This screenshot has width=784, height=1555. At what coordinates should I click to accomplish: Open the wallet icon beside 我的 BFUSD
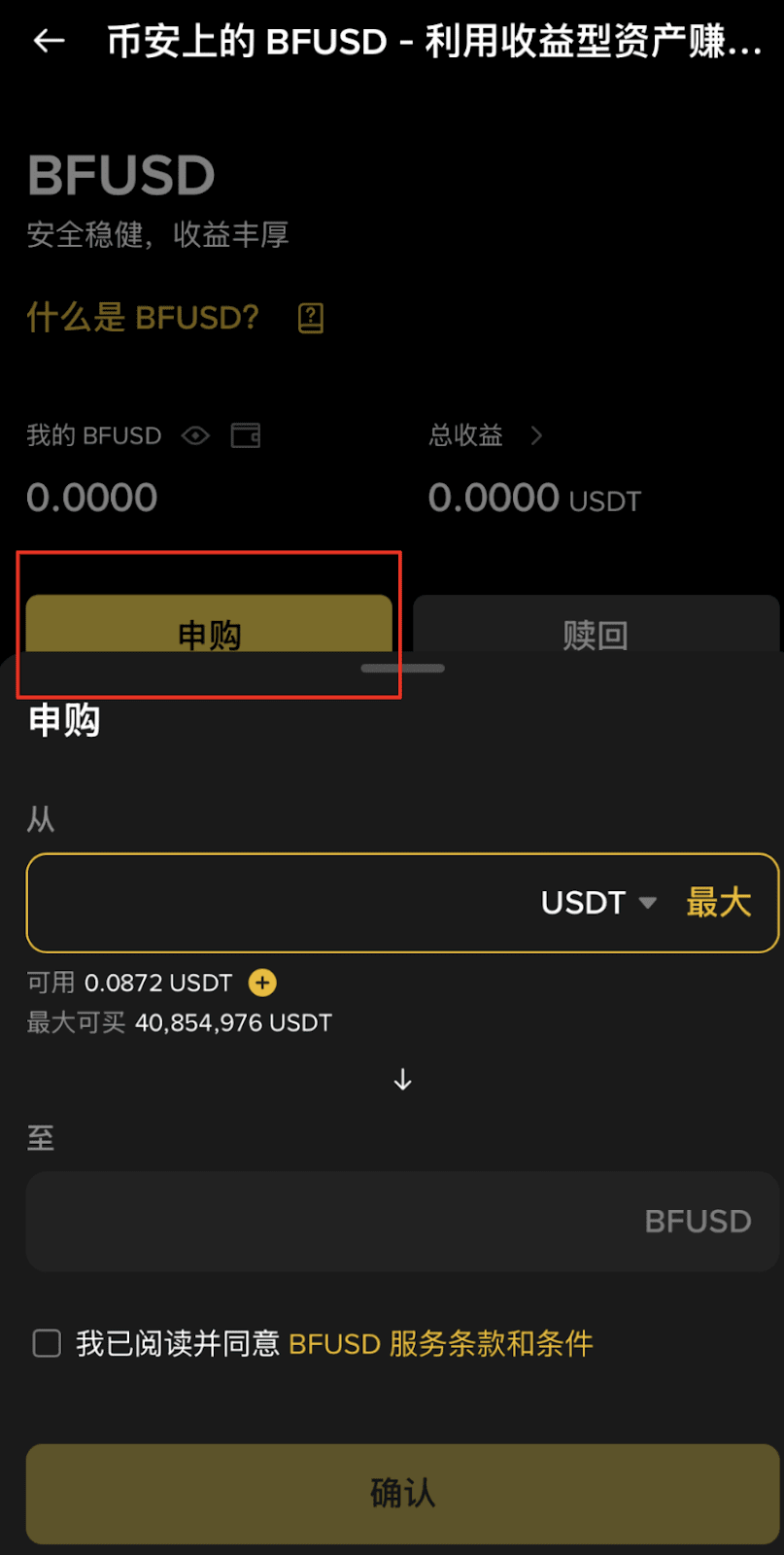tap(246, 435)
